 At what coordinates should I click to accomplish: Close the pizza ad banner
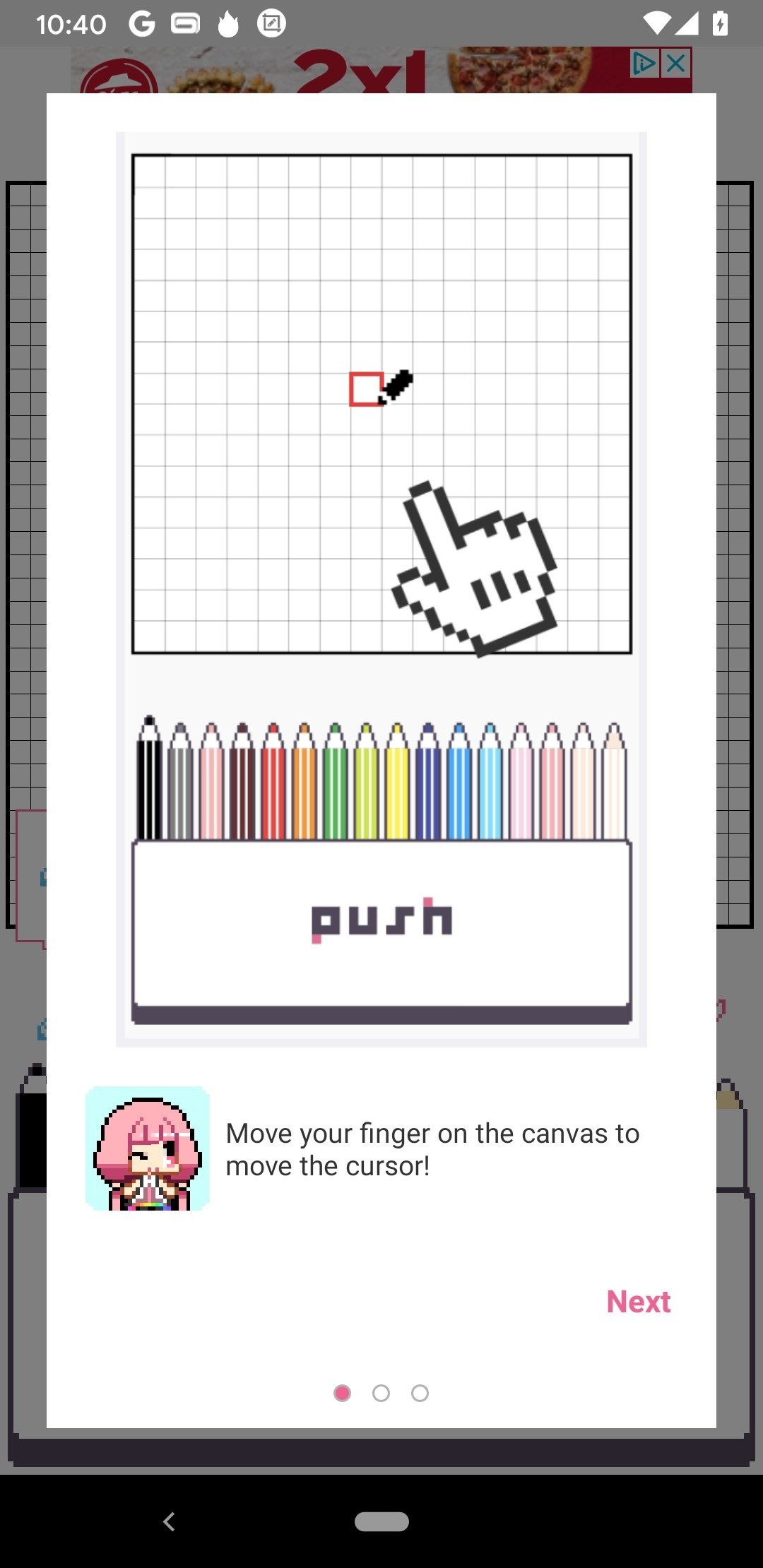(x=676, y=64)
